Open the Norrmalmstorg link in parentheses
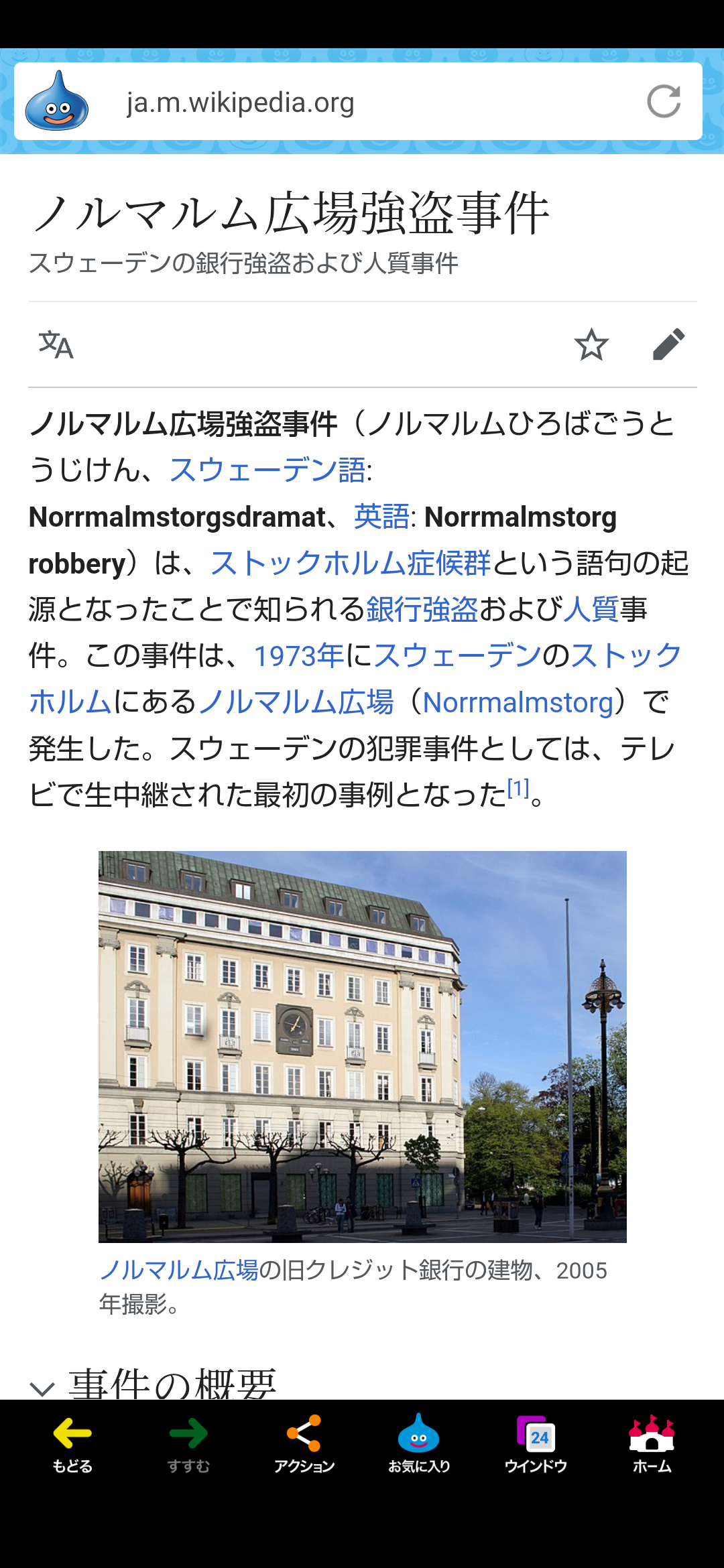Image resolution: width=724 pixels, height=1568 pixels. point(518,703)
